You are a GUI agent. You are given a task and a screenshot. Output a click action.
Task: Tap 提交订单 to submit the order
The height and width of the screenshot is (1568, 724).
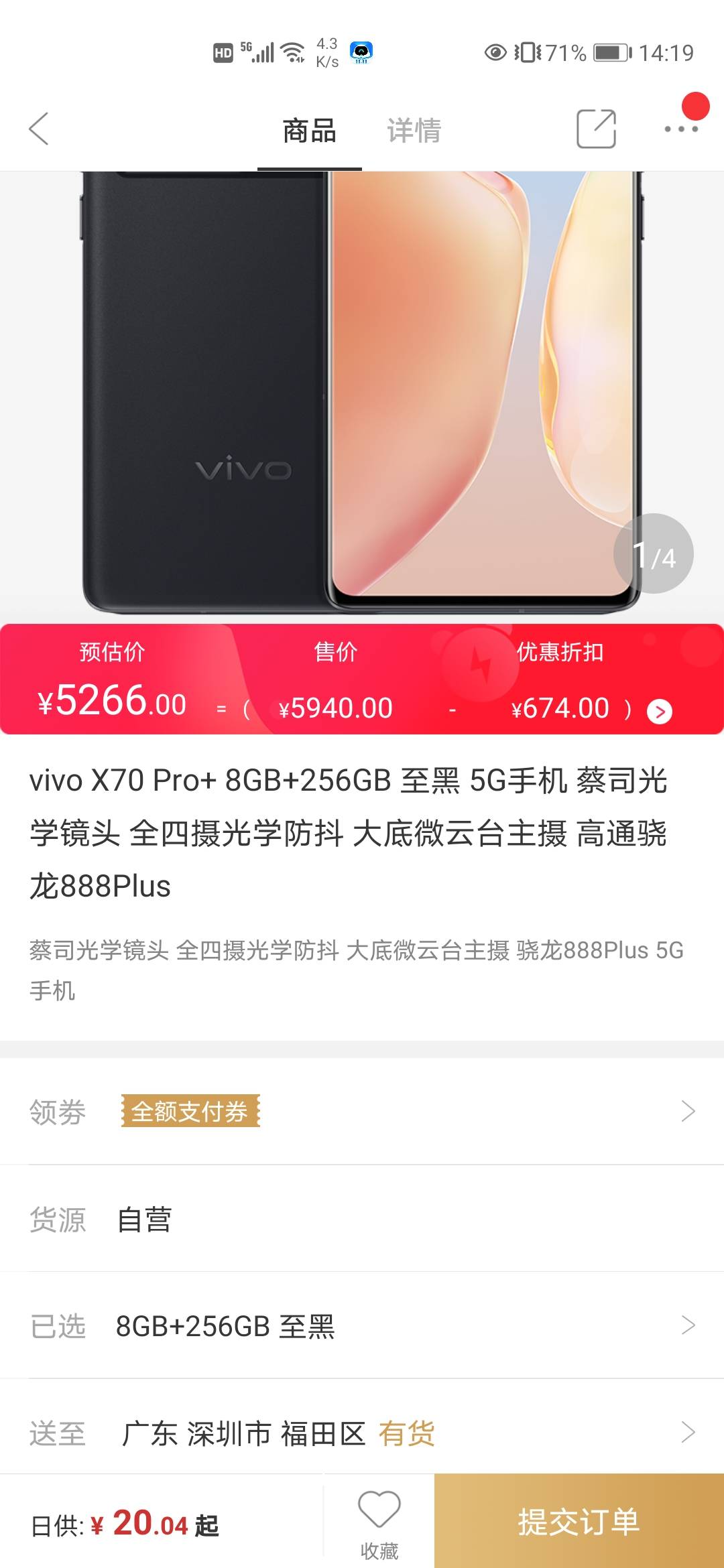[x=579, y=1521]
